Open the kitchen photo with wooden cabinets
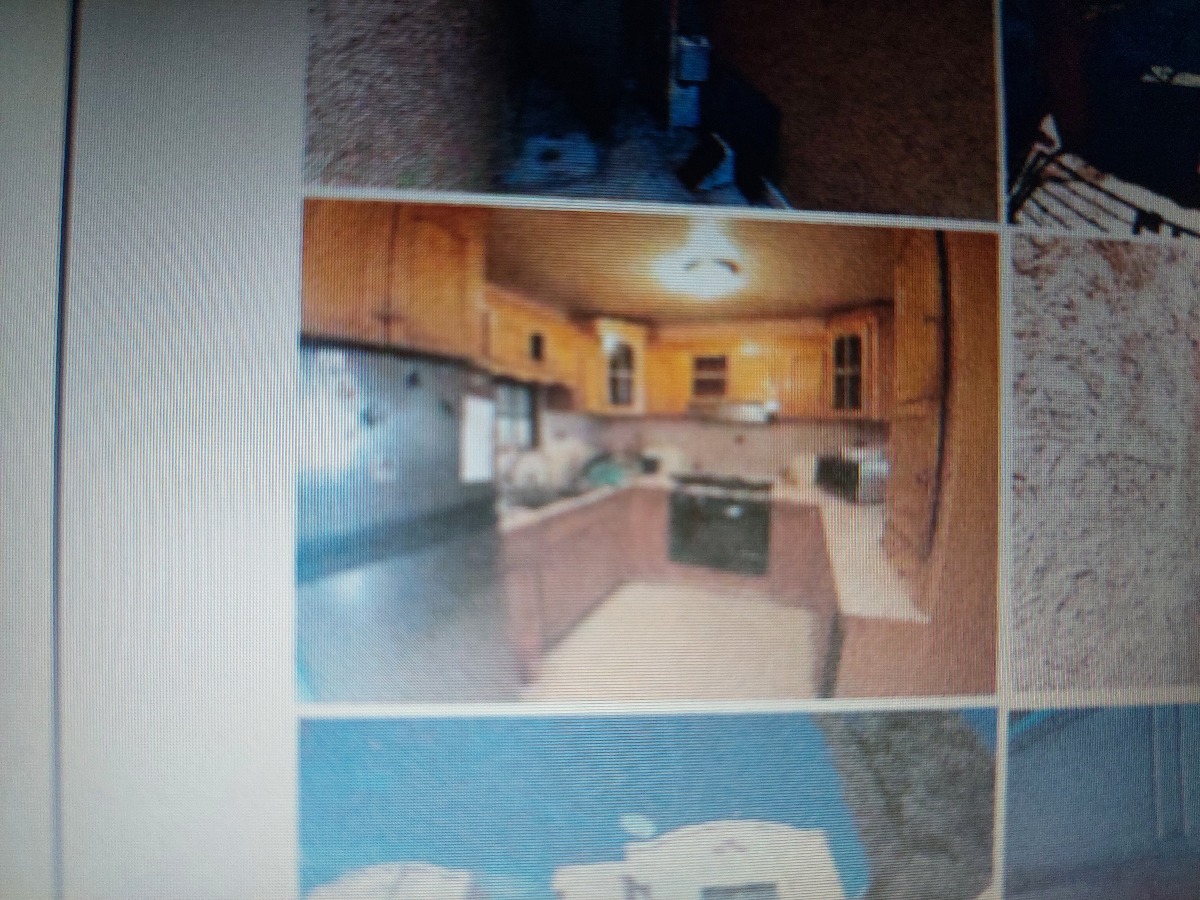 click(x=648, y=450)
